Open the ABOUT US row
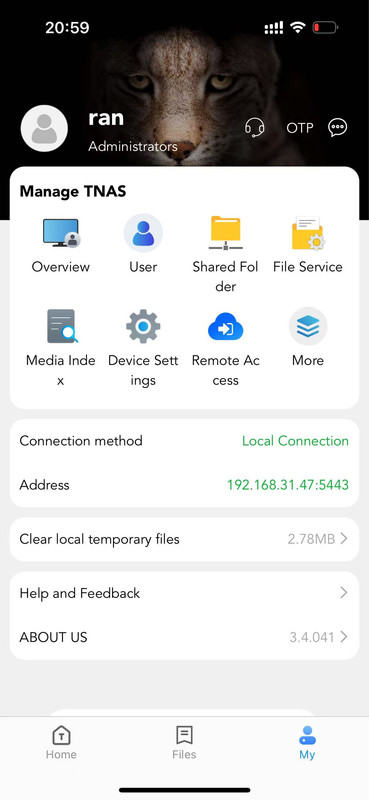This screenshot has width=369, height=800. (184, 637)
